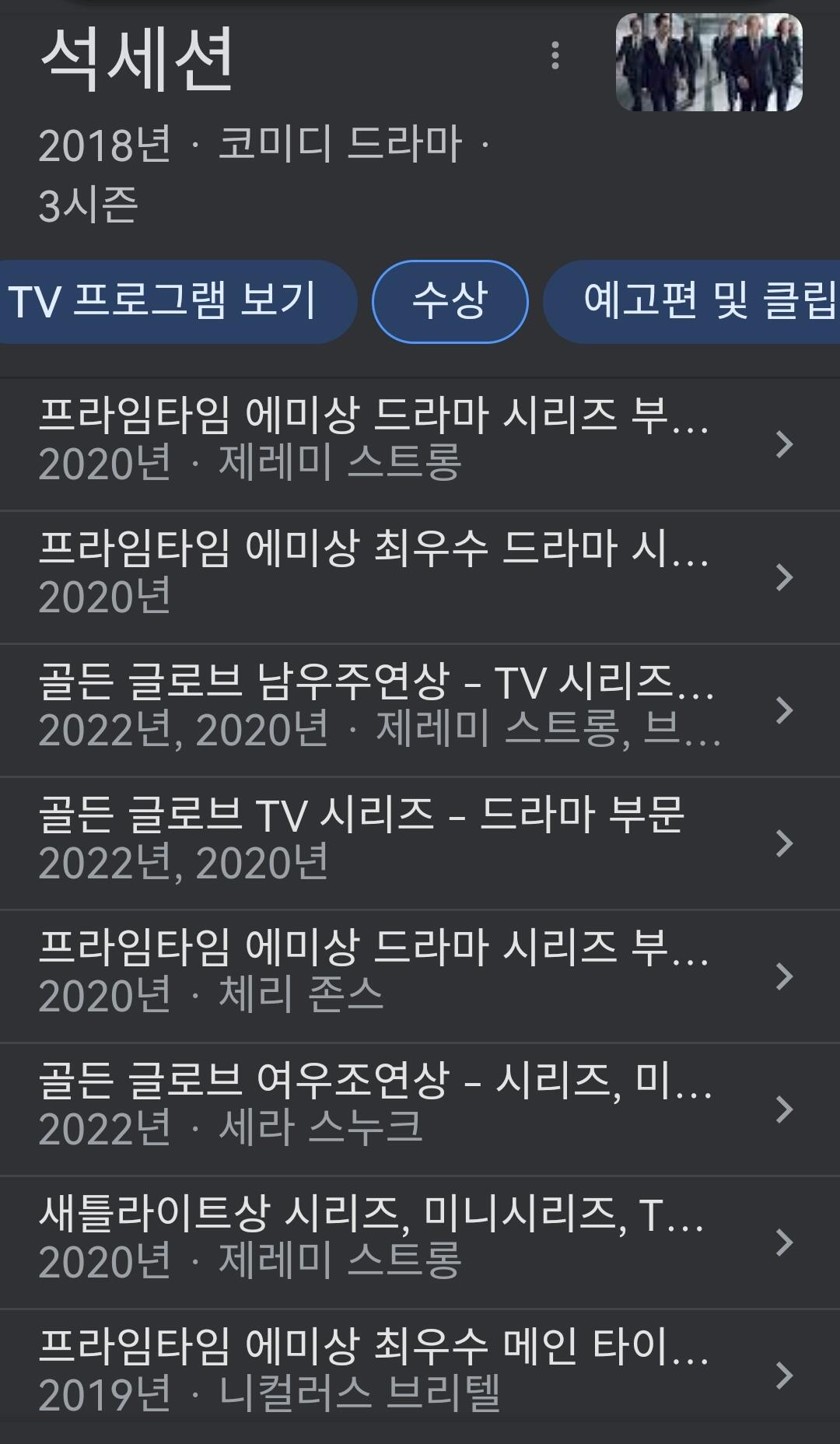
Task: Open Emmy award row for 체리 존스
Action: [420, 976]
